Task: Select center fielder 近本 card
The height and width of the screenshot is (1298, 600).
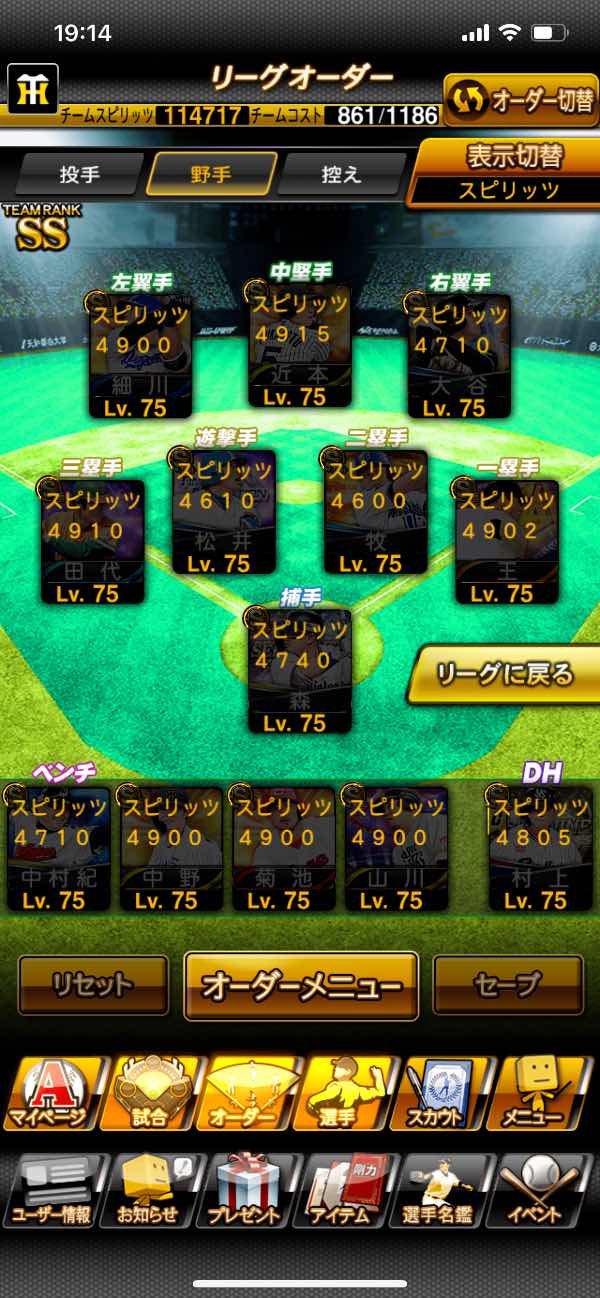Action: 300,347
